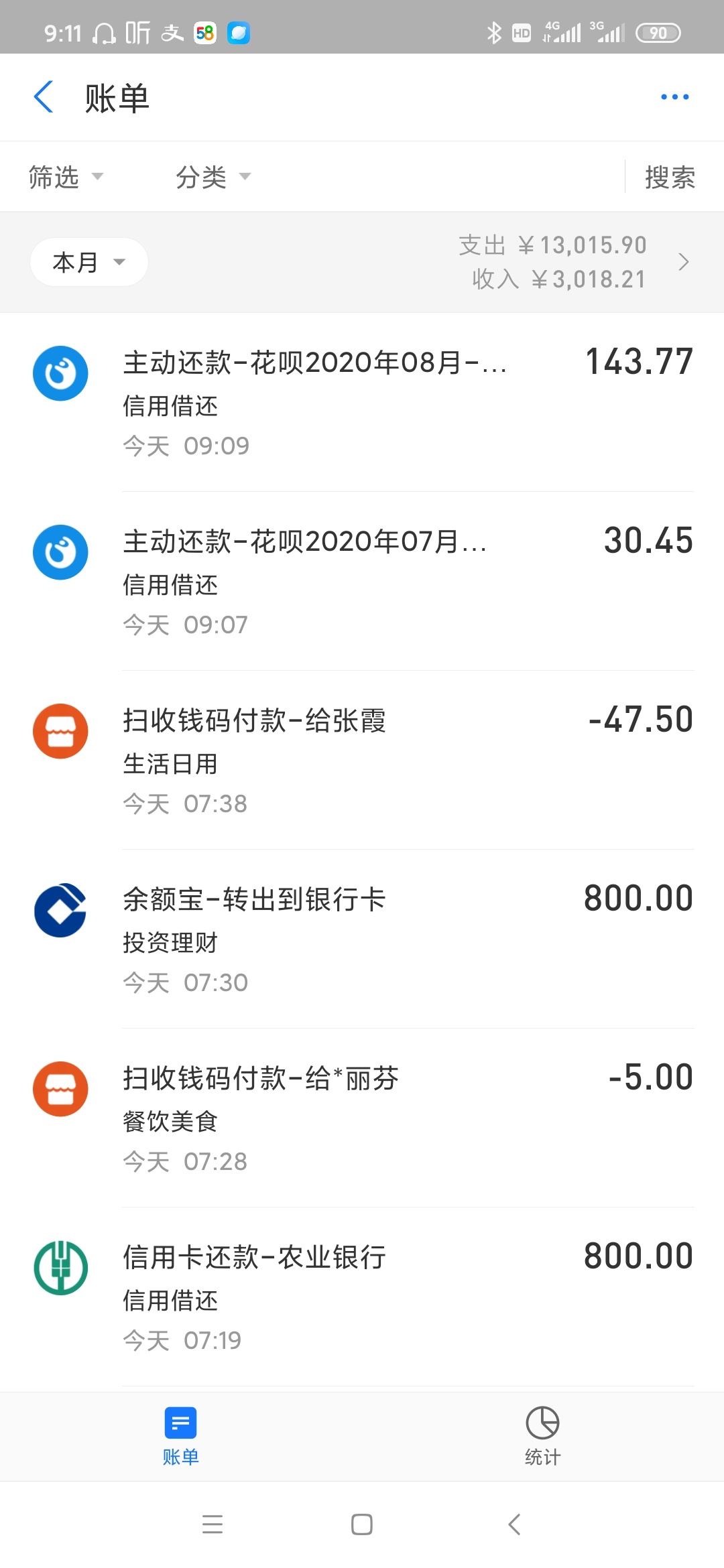The image size is (724, 1568).
Task: Go back using the top-left arrow
Action: coord(44,97)
